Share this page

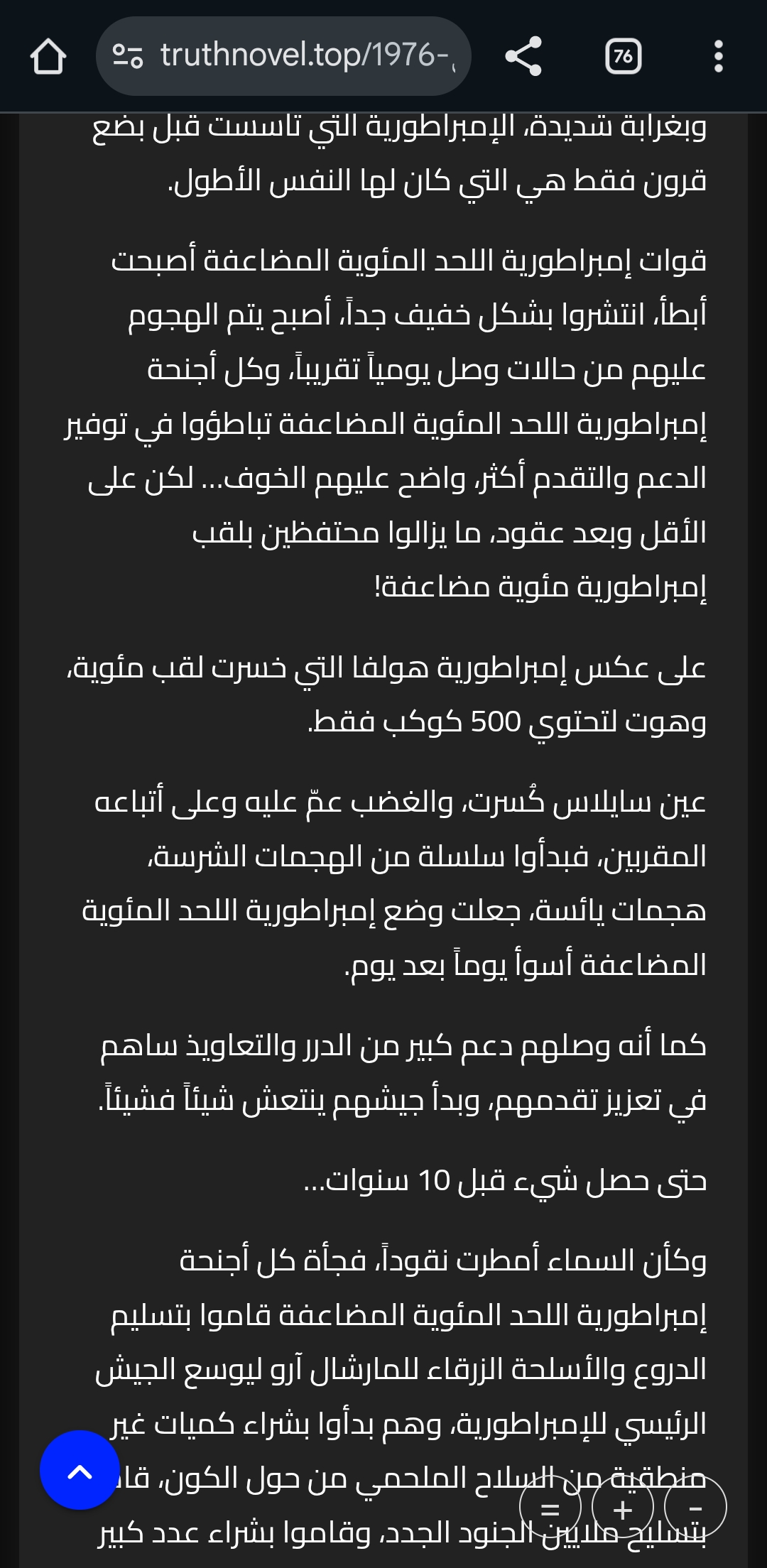523,56
